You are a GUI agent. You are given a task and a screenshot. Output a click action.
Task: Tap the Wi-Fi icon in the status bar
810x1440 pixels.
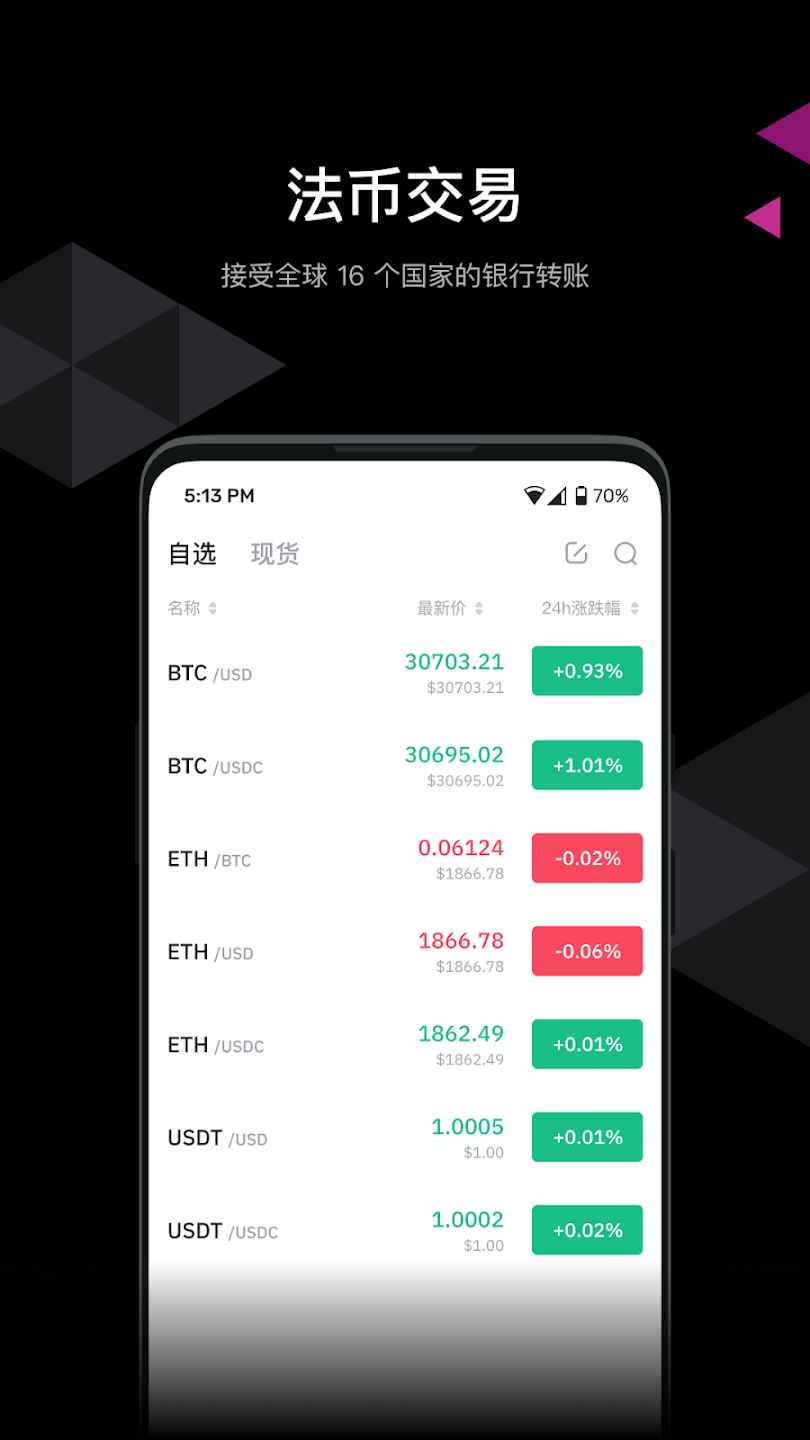[533, 495]
